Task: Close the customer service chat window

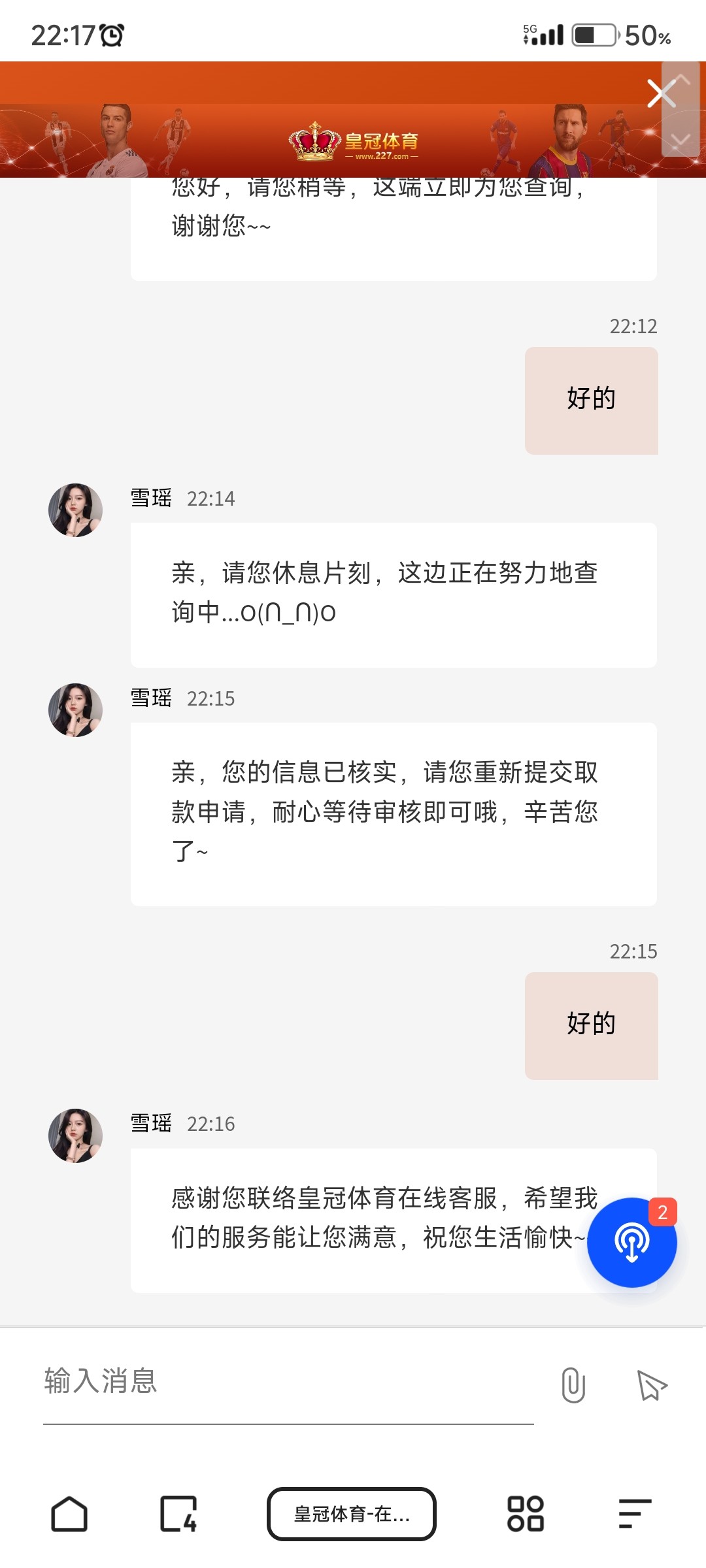Action: coord(660,93)
